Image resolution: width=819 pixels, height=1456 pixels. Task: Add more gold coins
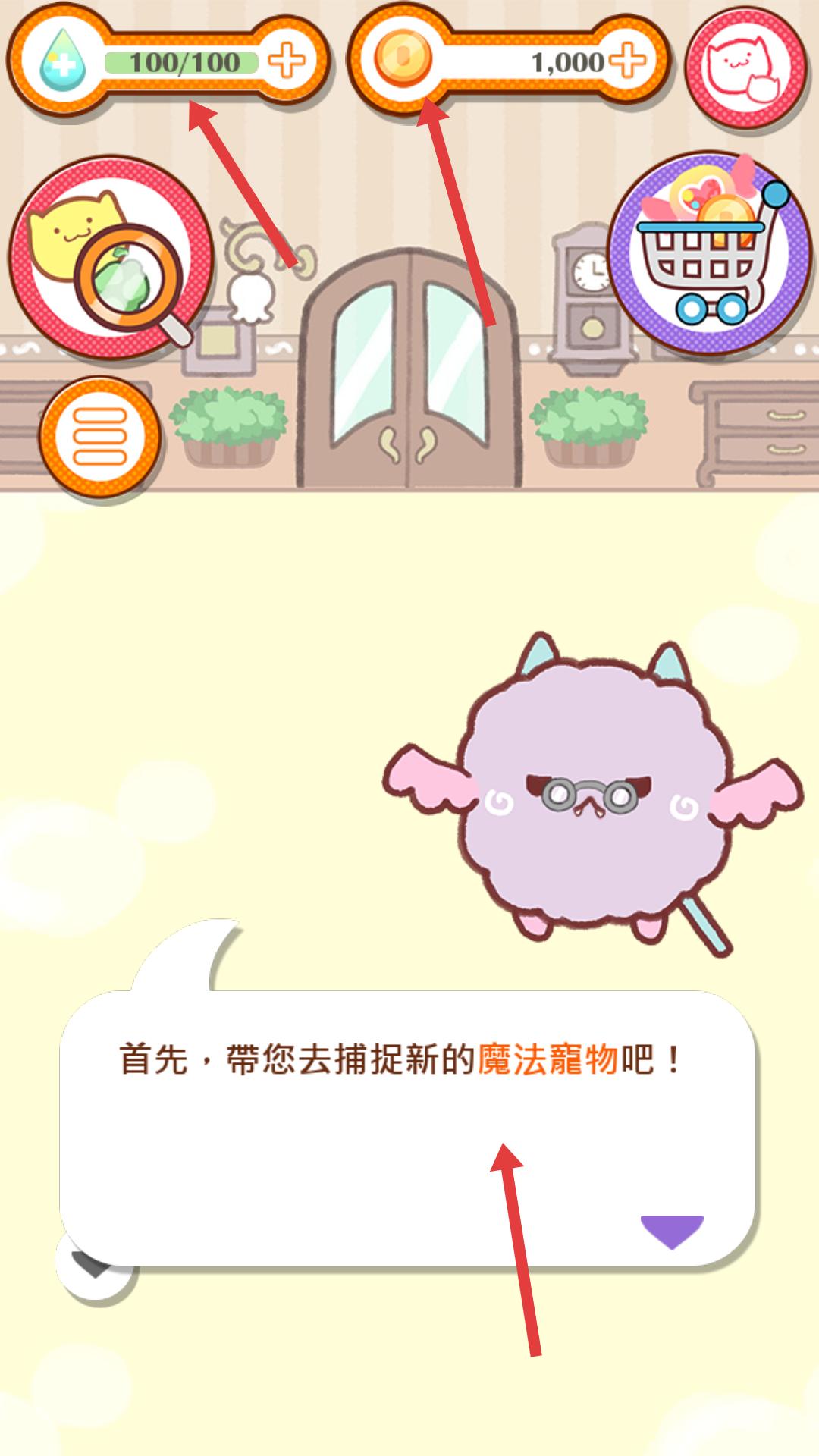(628, 61)
